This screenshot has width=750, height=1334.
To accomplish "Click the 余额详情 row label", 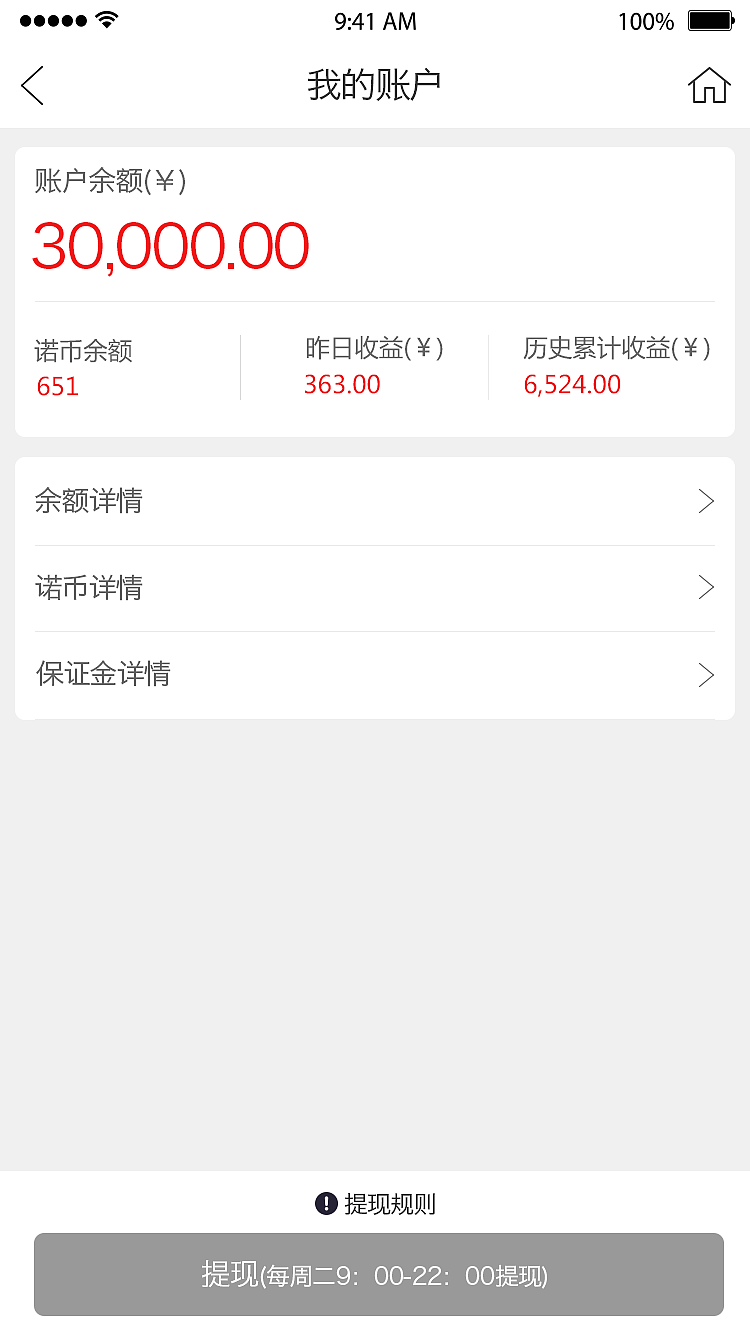I will (x=90, y=501).
